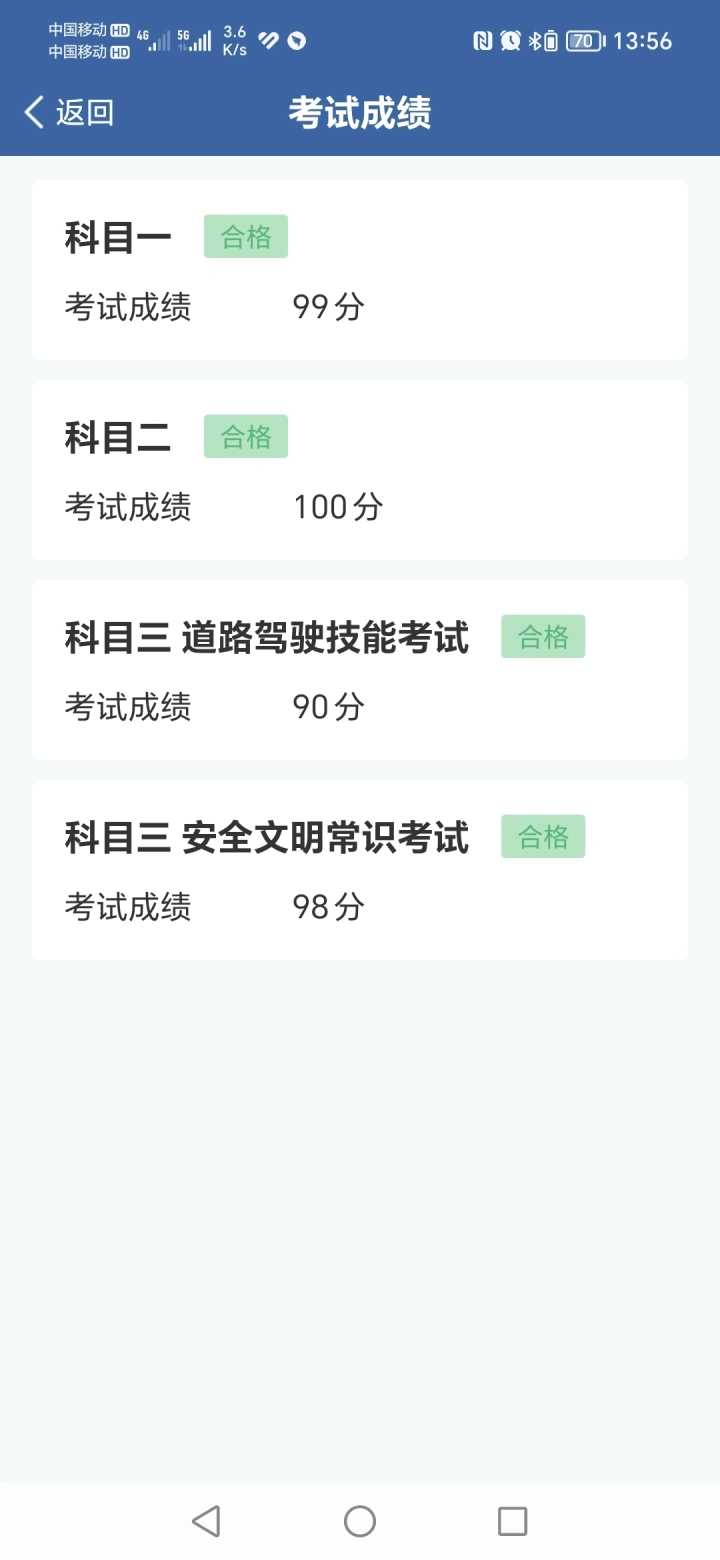Open recent apps with the square button
Screen dimensions: 720x1560
(513, 1521)
